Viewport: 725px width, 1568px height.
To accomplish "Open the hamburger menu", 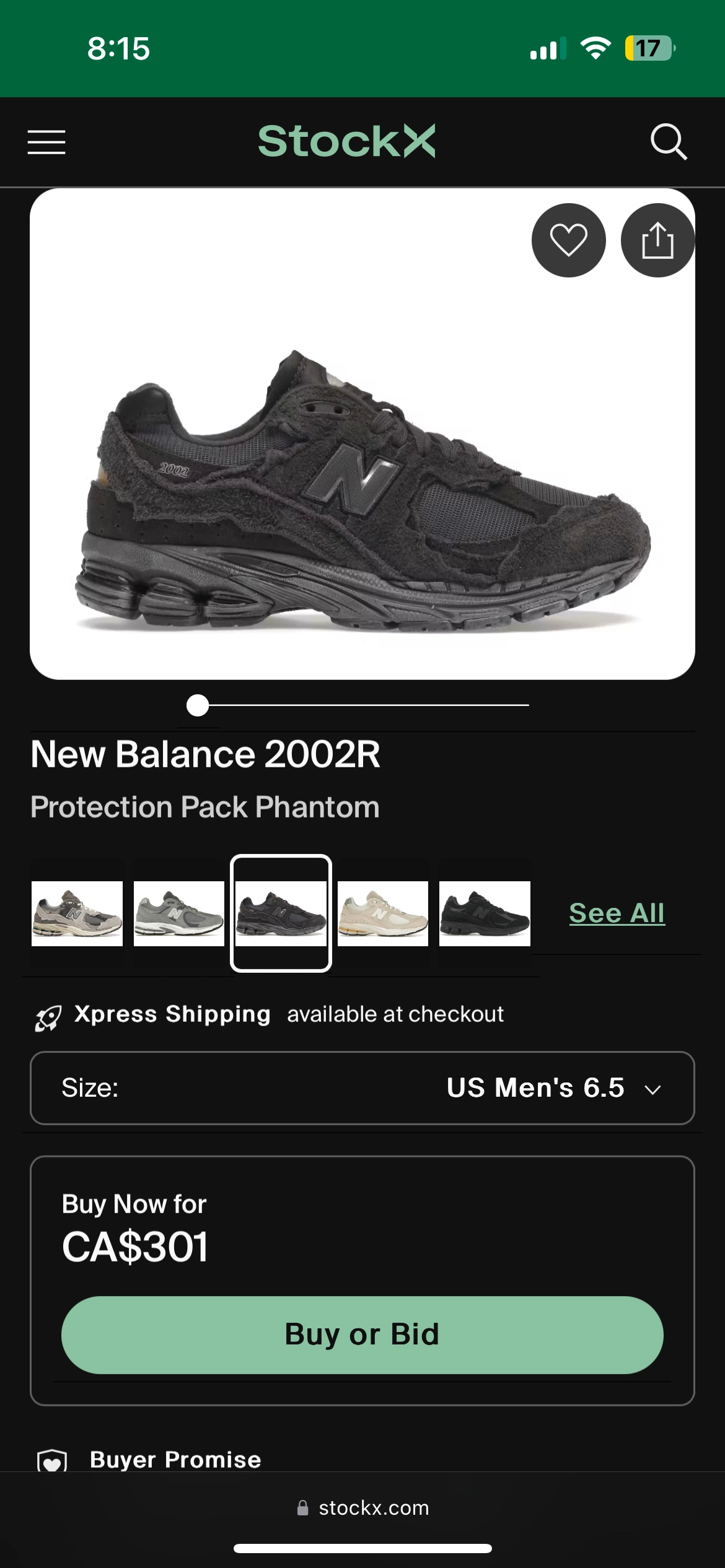I will coord(46,142).
